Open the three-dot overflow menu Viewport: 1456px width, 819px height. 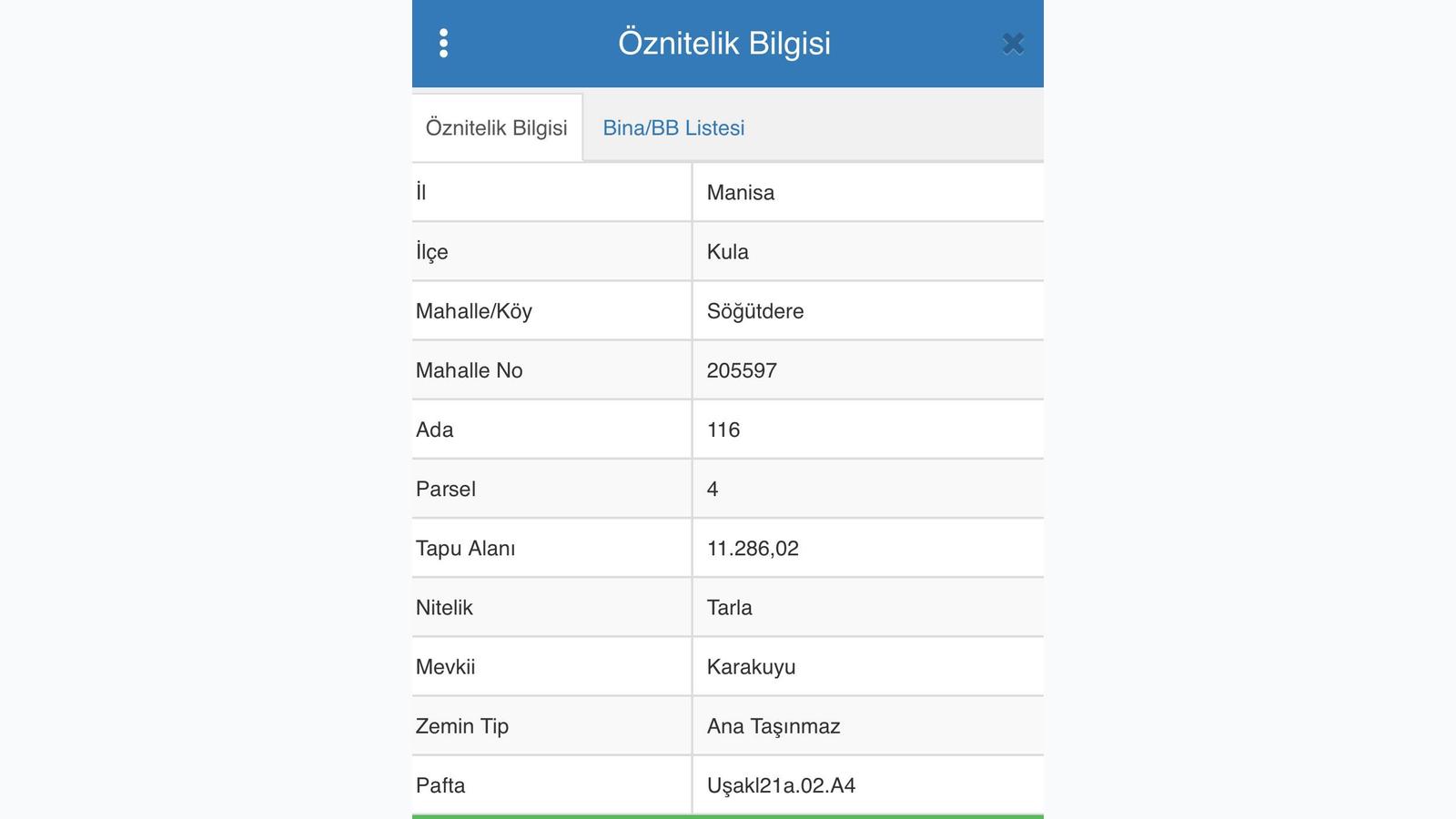[443, 44]
